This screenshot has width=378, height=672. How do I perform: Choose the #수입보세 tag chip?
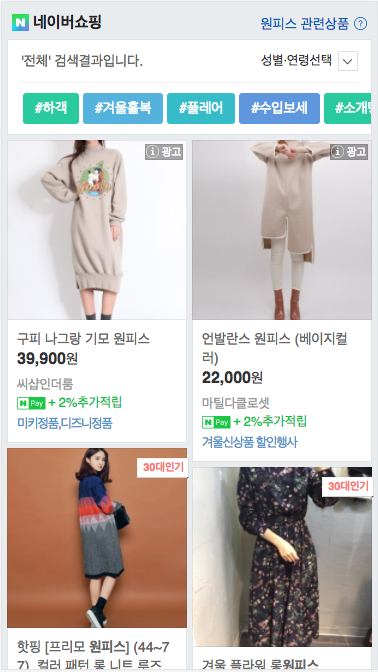click(x=279, y=108)
